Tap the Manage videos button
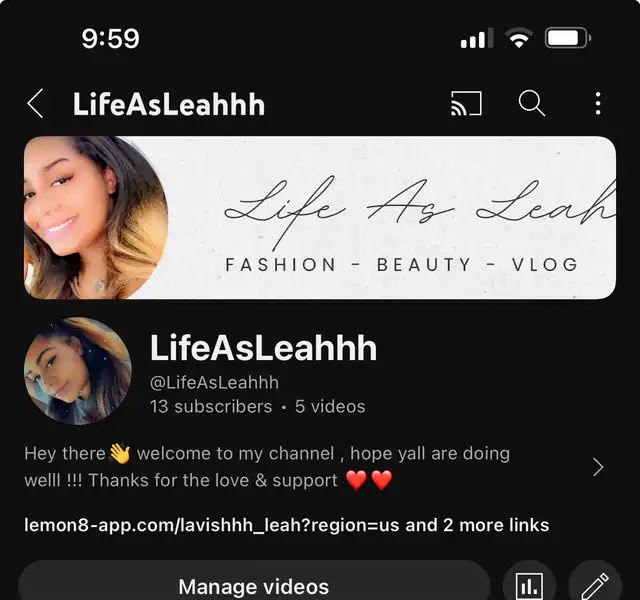640x600 pixels. [x=253, y=585]
